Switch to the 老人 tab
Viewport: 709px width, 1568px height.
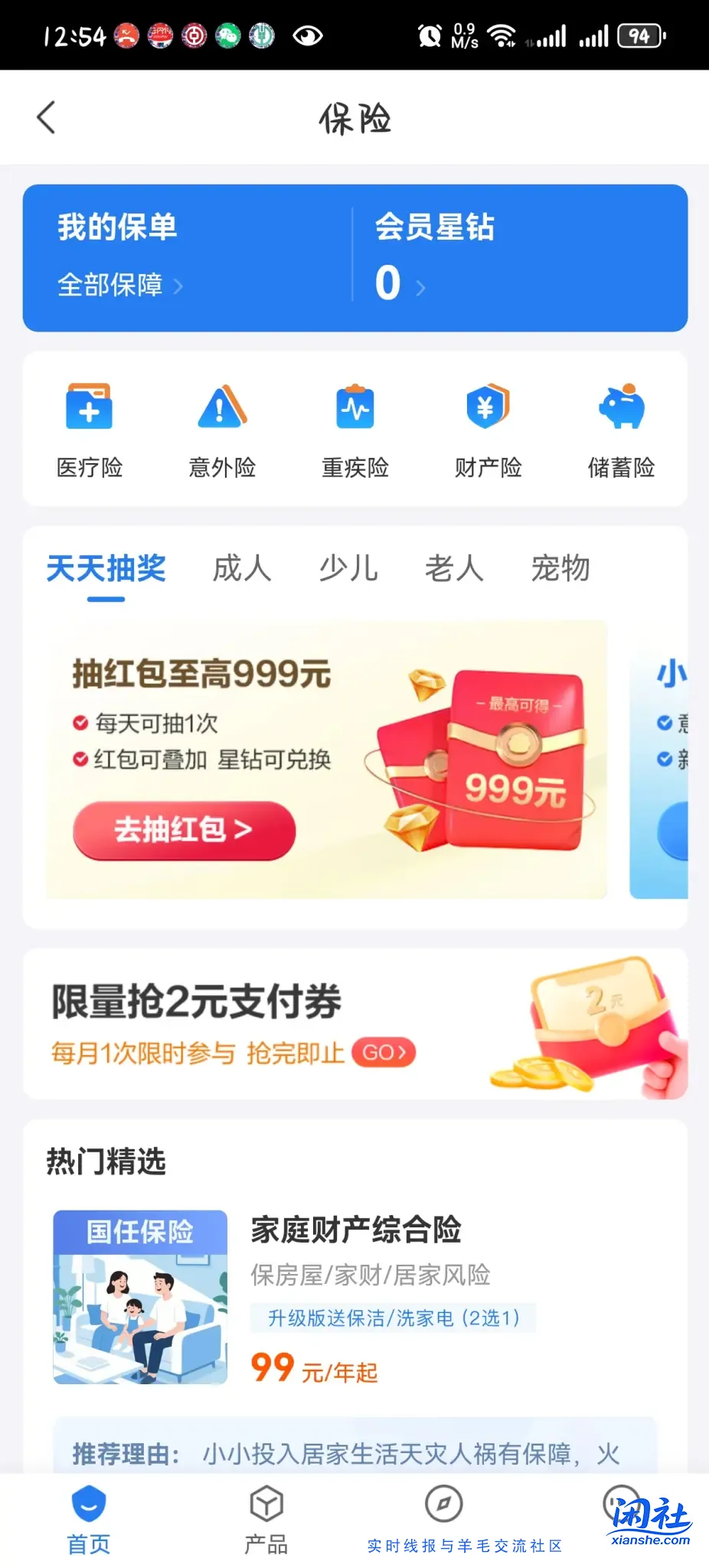coord(455,568)
